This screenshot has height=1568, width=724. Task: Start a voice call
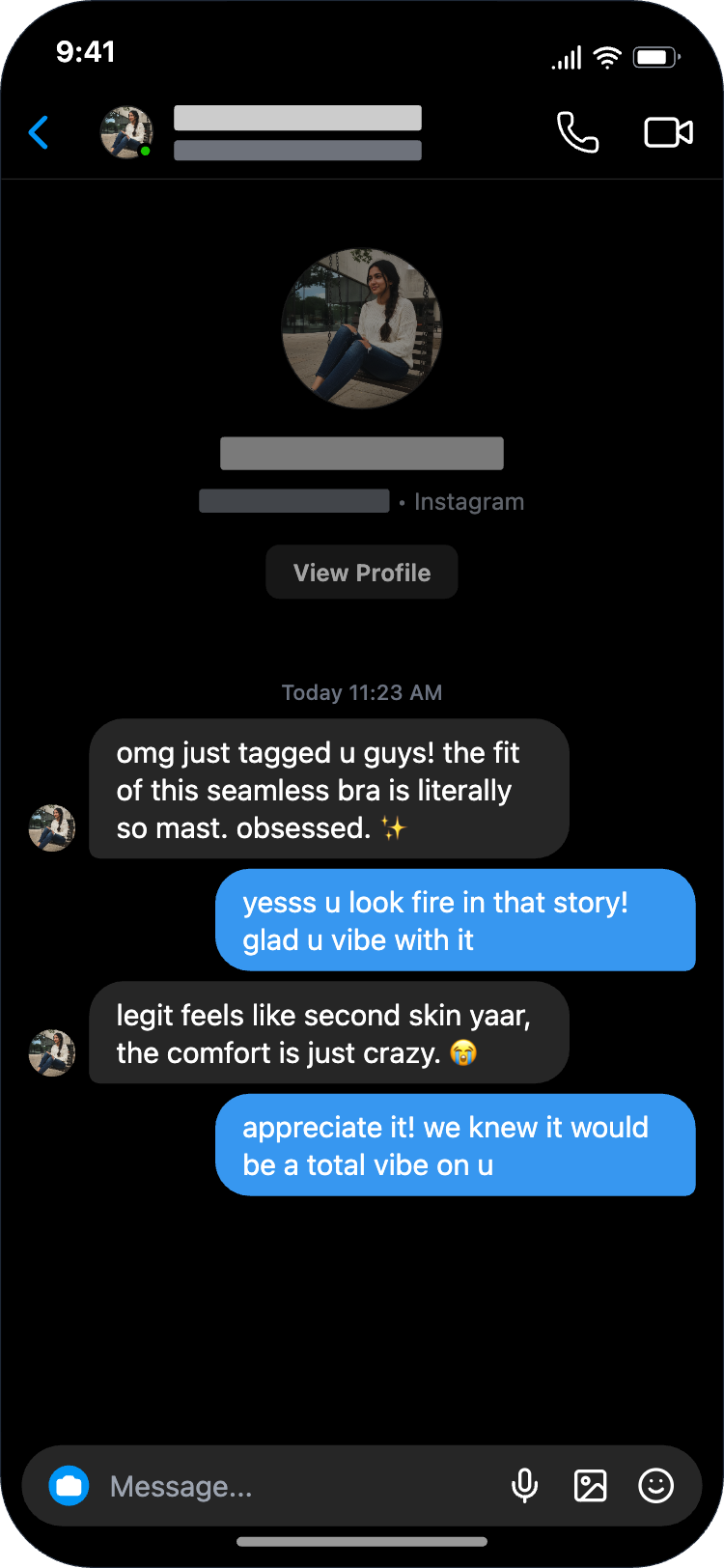click(577, 132)
